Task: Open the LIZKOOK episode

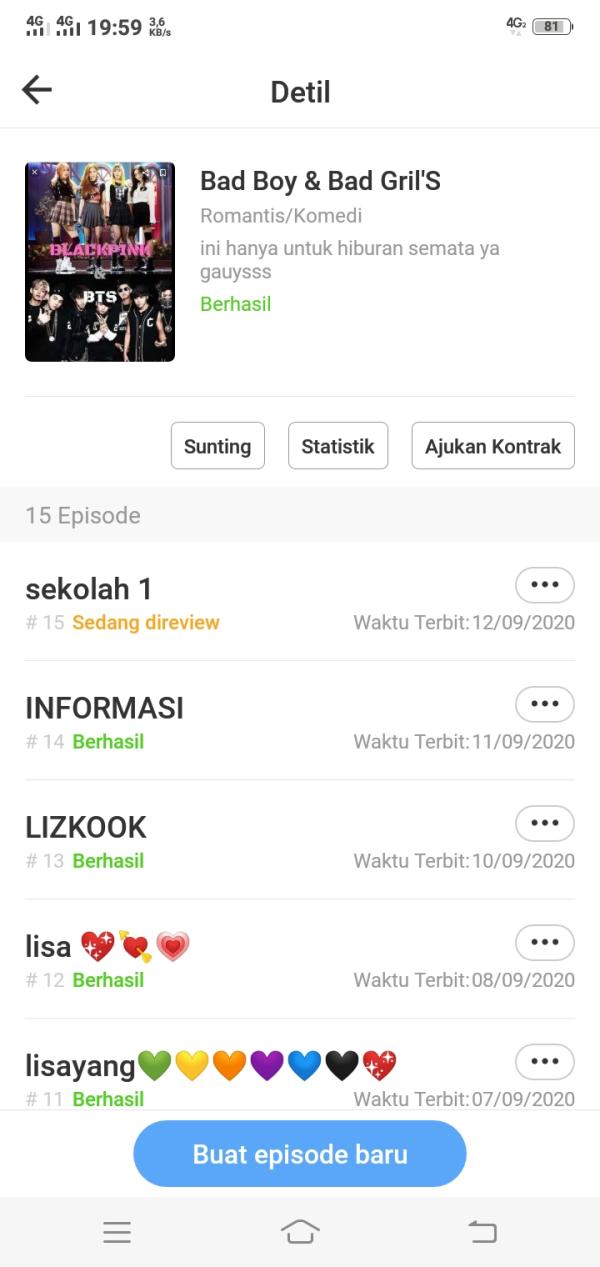Action: [86, 827]
